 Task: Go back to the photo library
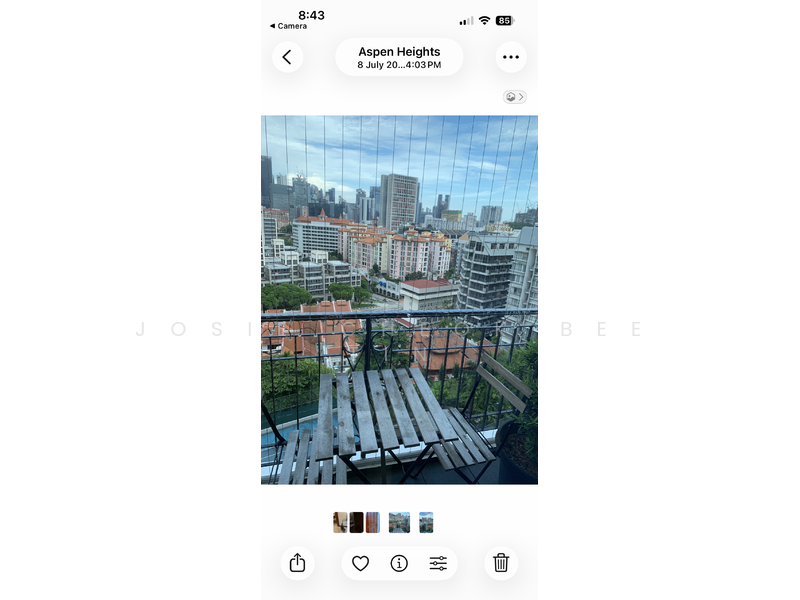(287, 57)
